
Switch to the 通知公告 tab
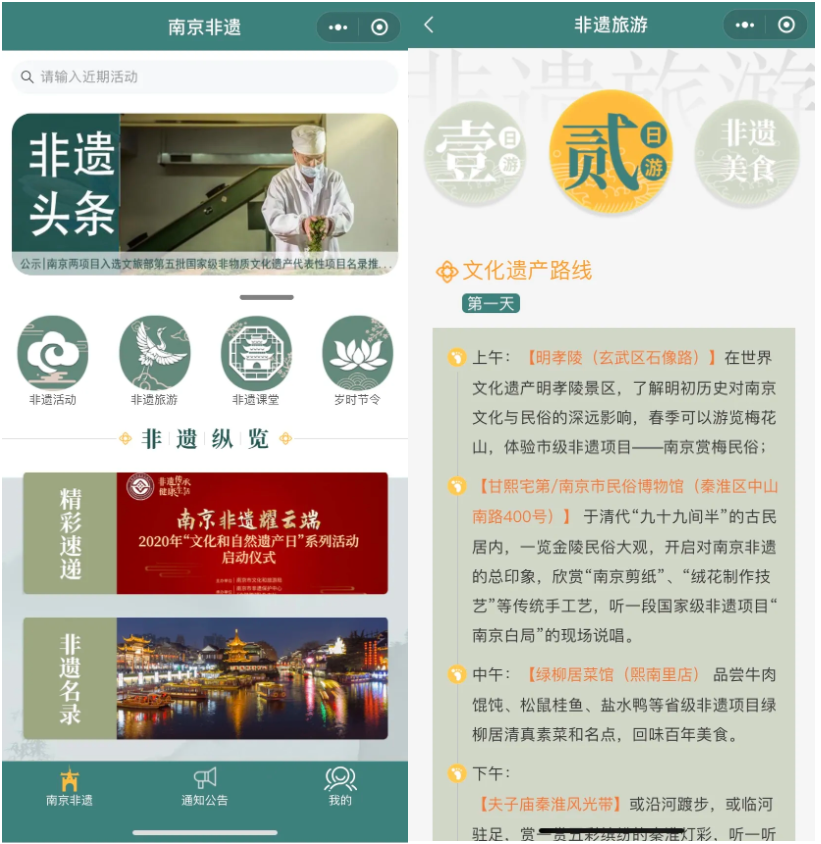205,787
